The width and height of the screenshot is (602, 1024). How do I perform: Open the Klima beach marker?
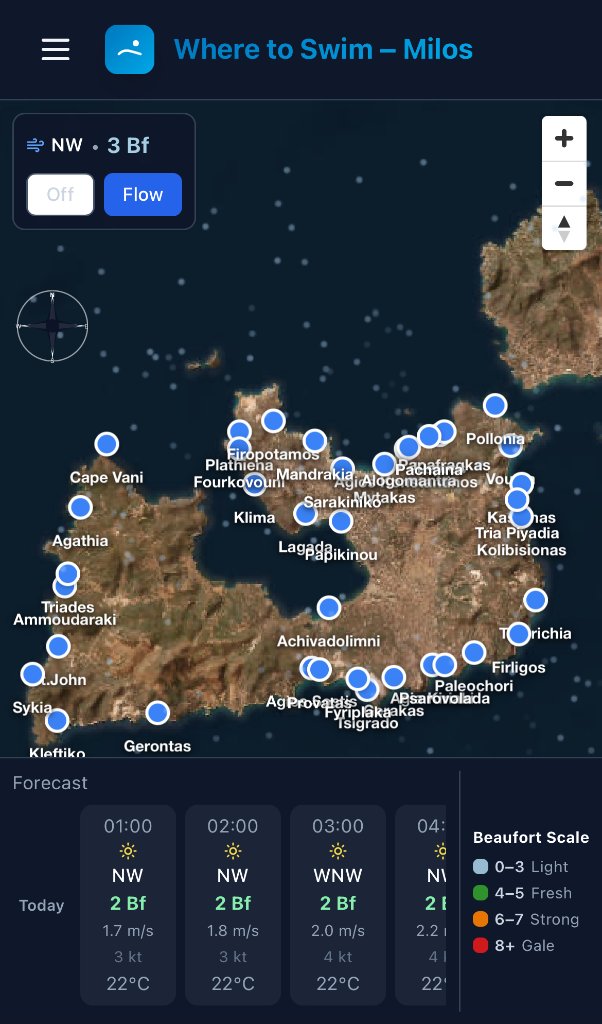coord(255,484)
